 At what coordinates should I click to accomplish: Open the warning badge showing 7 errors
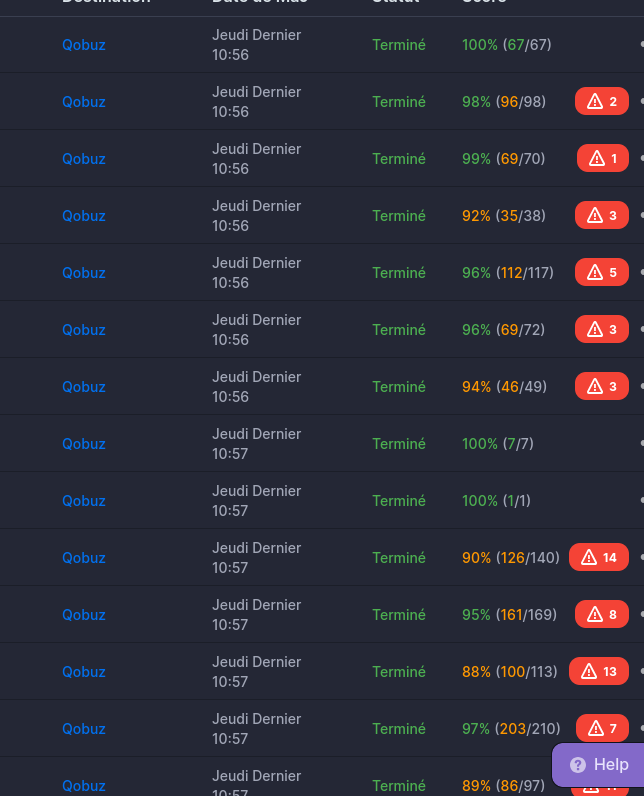(x=603, y=728)
